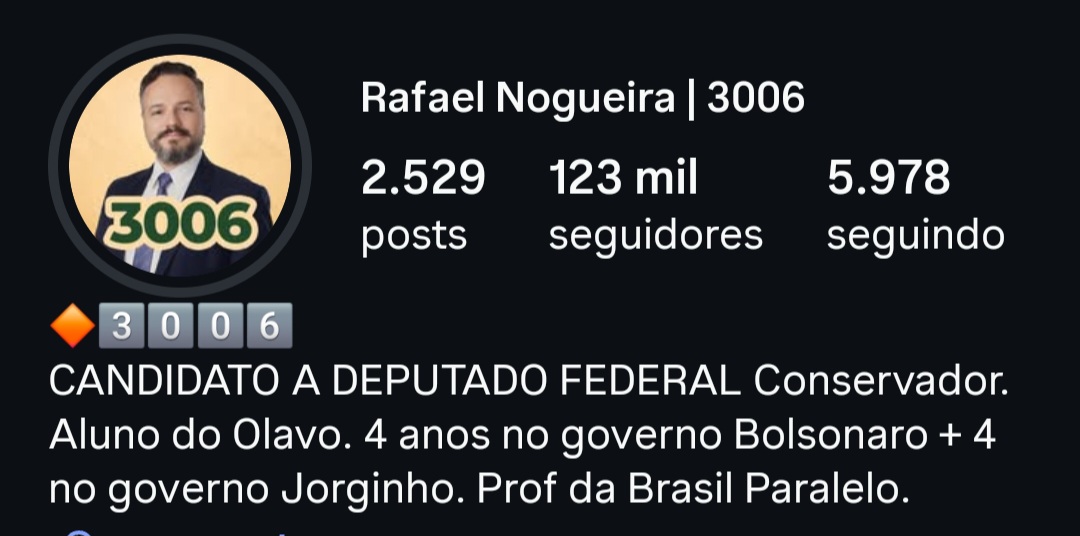
Task: Open the 5.978 seguindo list
Action: 915,205
